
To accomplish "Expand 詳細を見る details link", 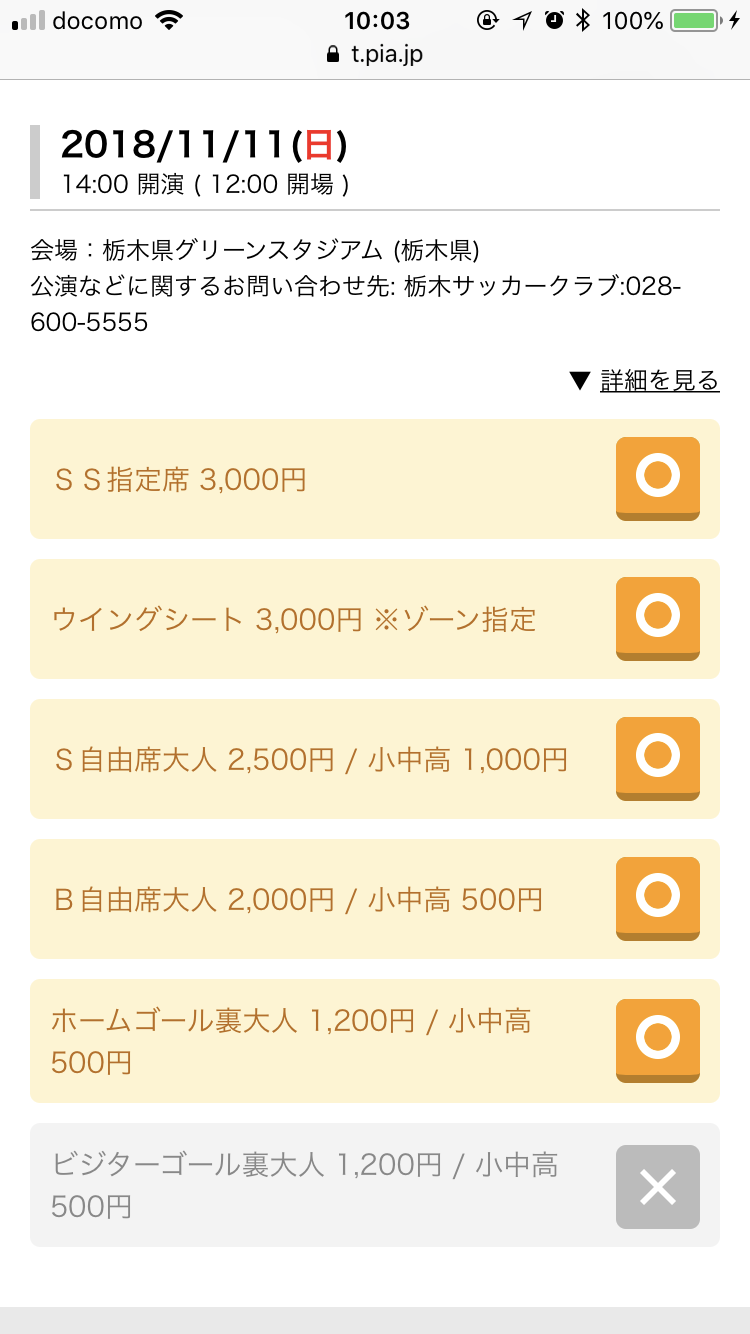I will tap(658, 381).
